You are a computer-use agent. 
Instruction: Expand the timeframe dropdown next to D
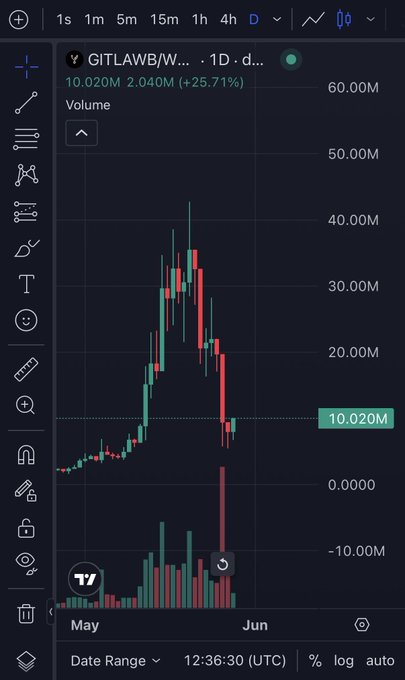[277, 20]
